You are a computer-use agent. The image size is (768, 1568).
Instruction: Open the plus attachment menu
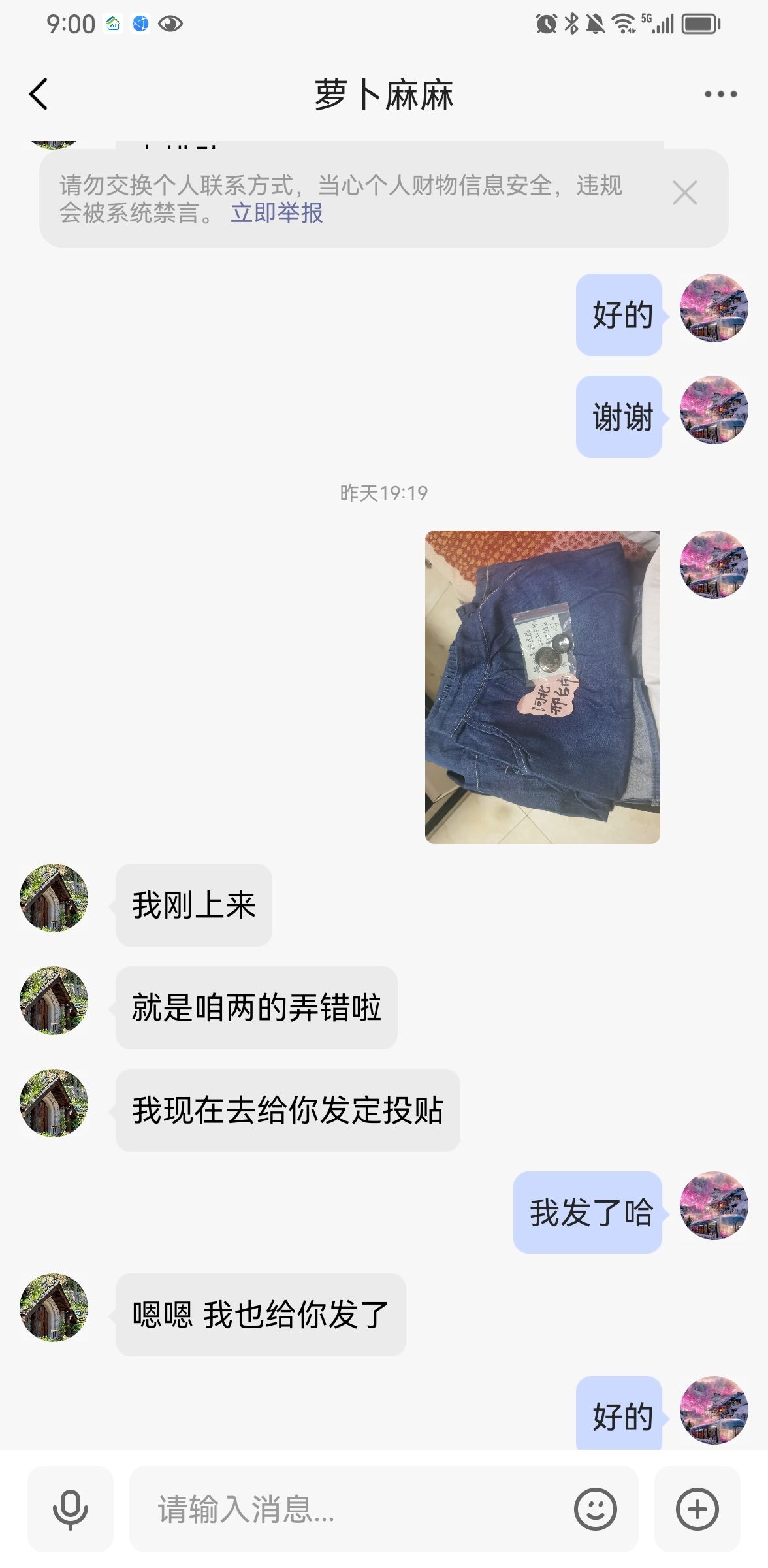tap(697, 1509)
